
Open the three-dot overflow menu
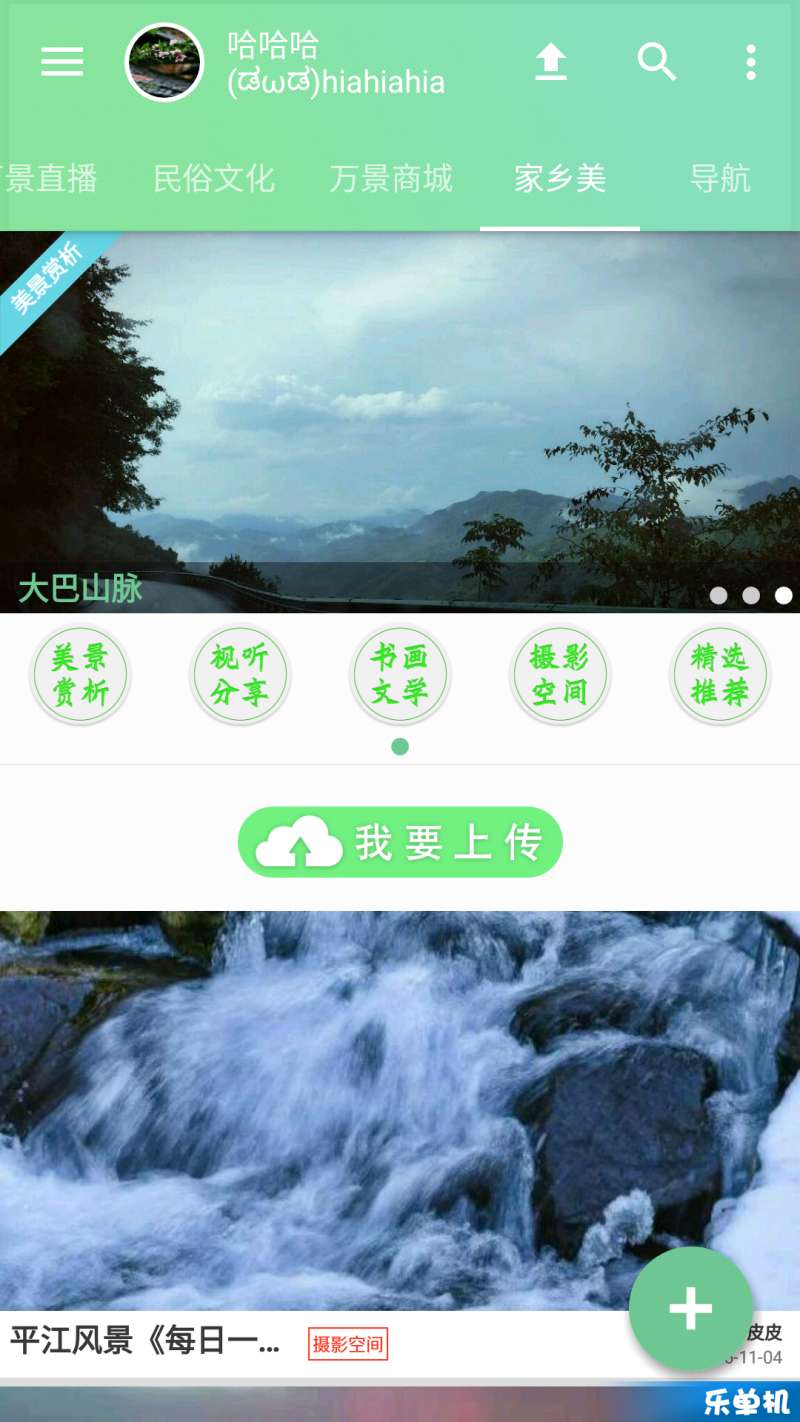(751, 62)
